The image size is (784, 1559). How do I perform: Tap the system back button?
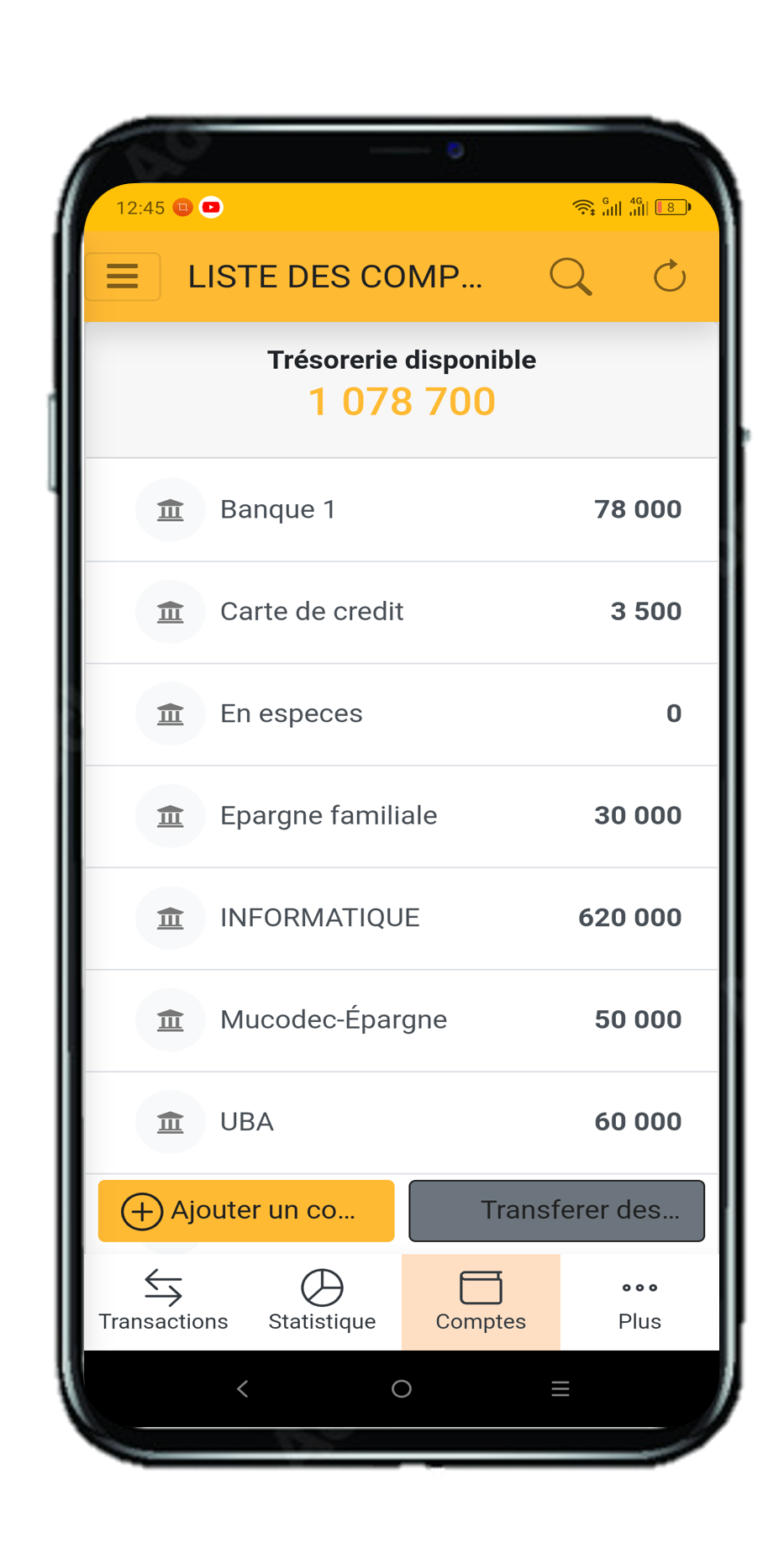[x=243, y=1389]
